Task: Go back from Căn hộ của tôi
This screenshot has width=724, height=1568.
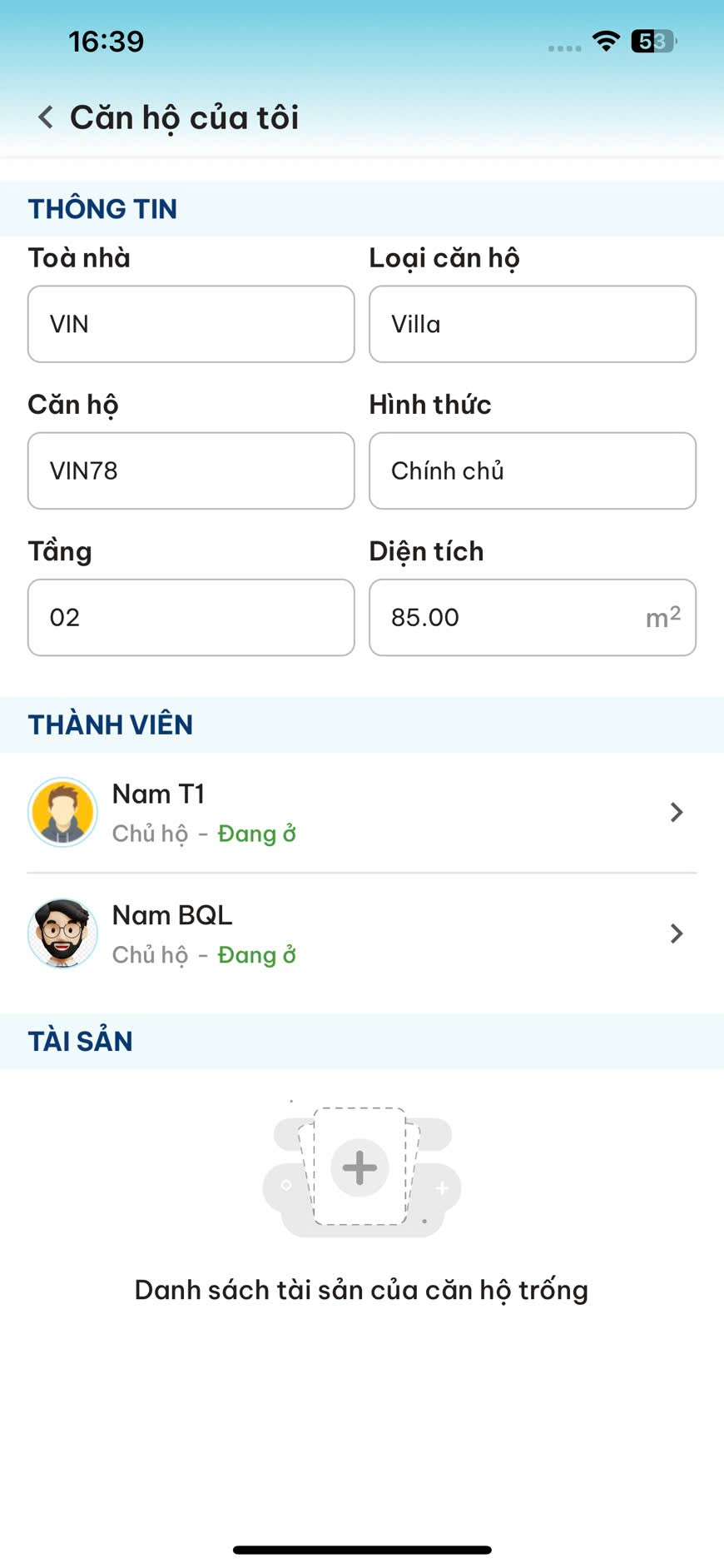Action: (x=46, y=117)
